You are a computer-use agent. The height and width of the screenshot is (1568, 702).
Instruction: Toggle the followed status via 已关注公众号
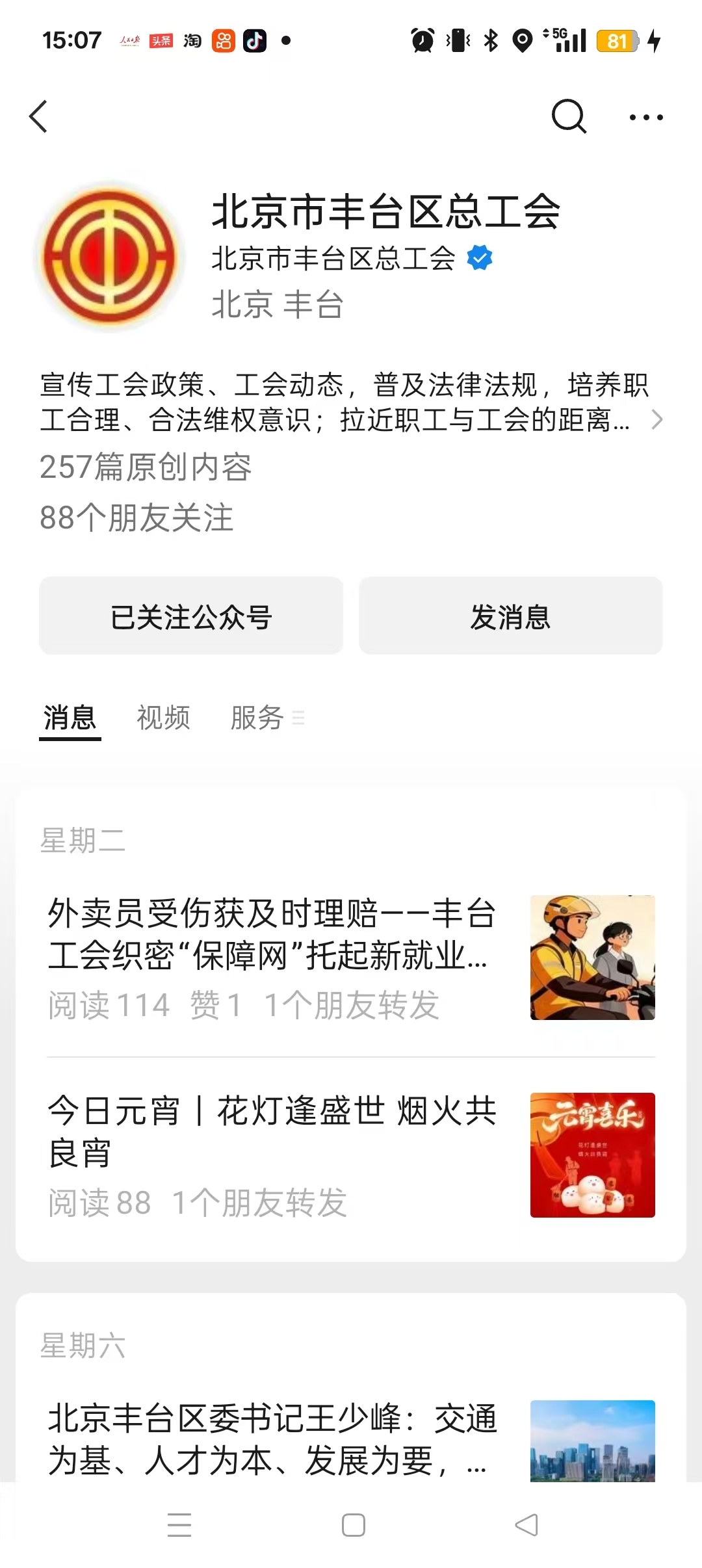pyautogui.click(x=191, y=616)
